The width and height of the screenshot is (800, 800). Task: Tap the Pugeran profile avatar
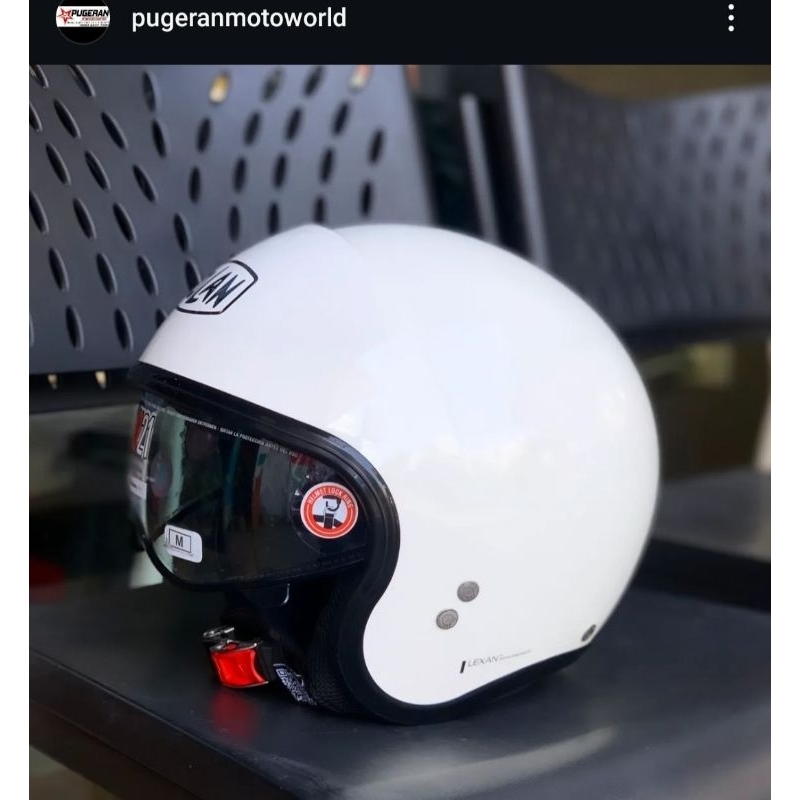(83, 20)
